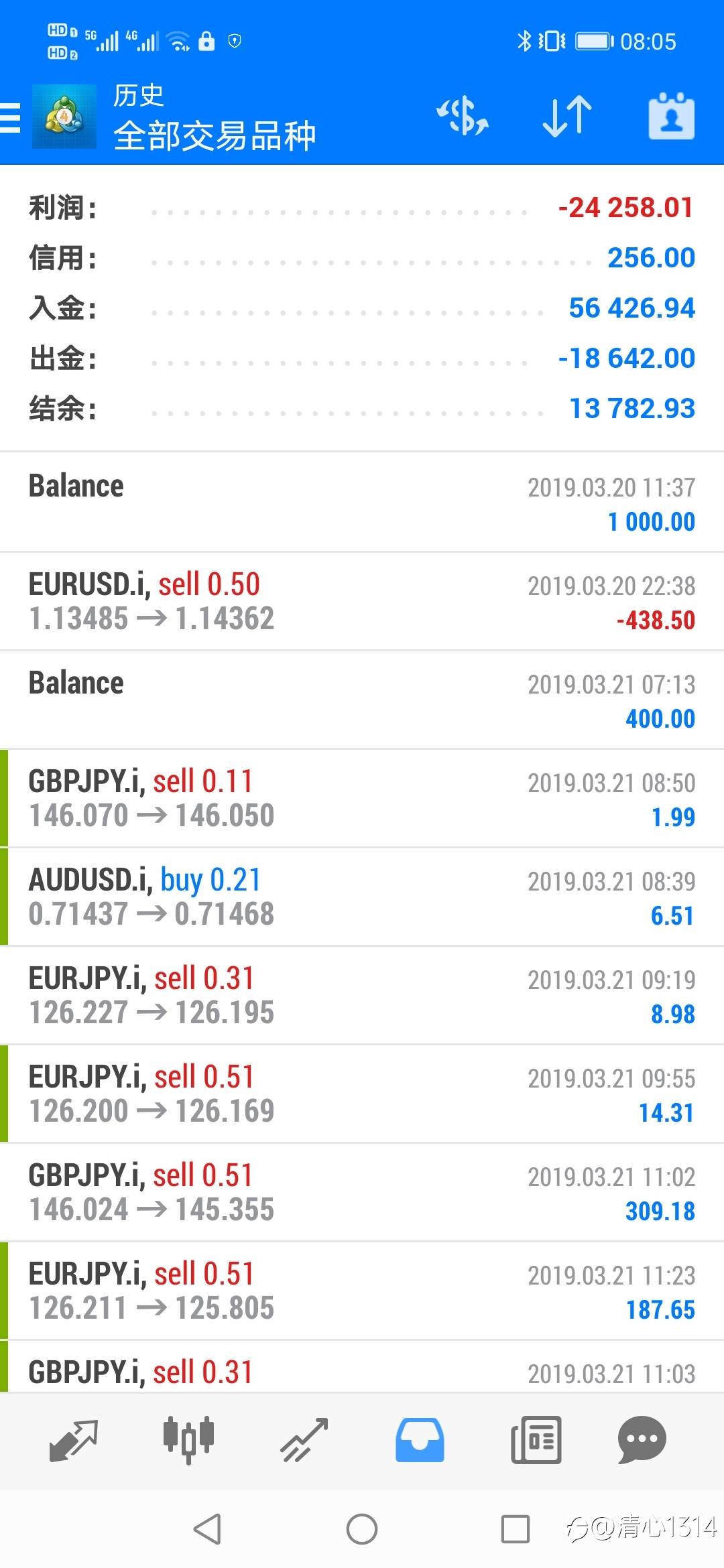Viewport: 724px width, 1568px height.
Task: Open the chat messages tab
Action: coord(642,1440)
